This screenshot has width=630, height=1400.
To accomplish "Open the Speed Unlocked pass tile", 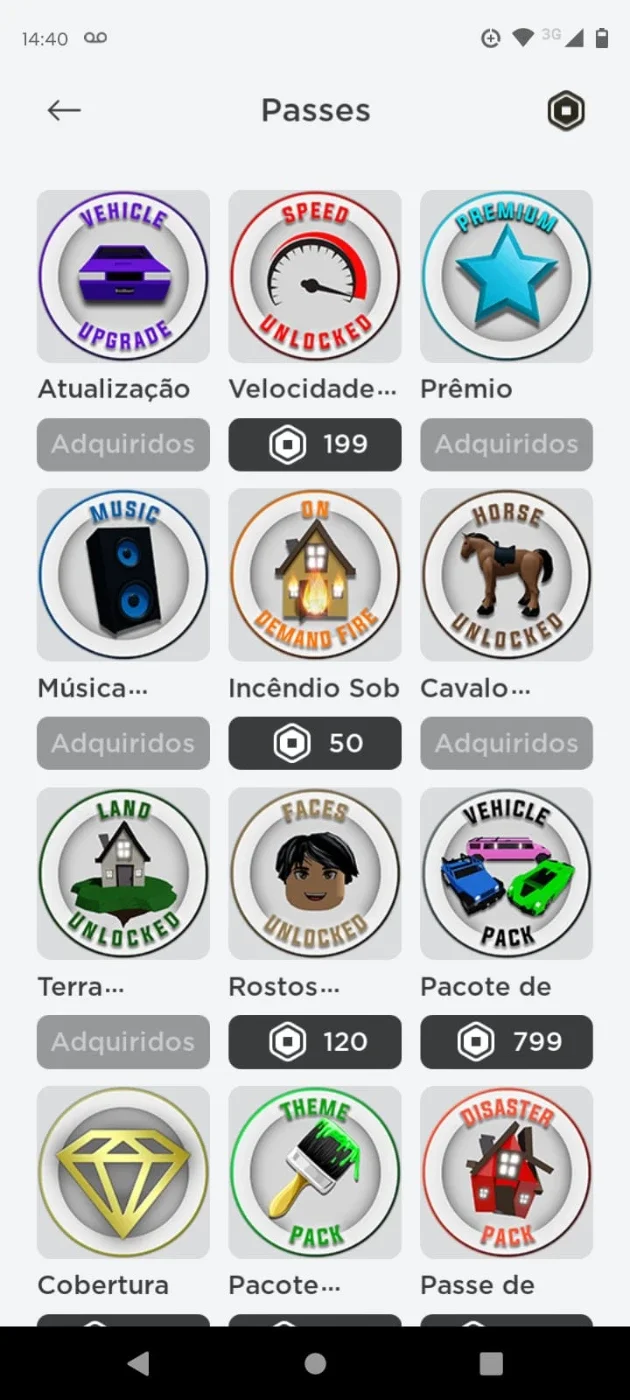I will click(315, 276).
